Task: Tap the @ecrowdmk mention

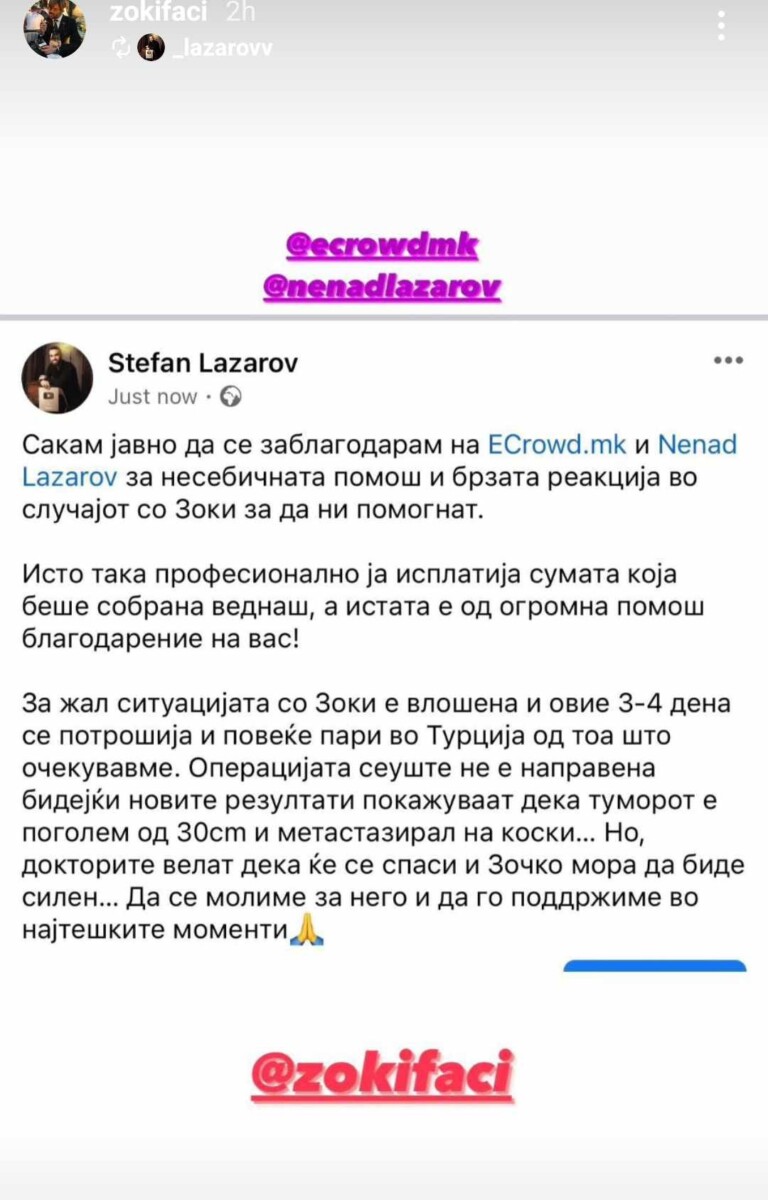Action: pyautogui.click(x=382, y=246)
